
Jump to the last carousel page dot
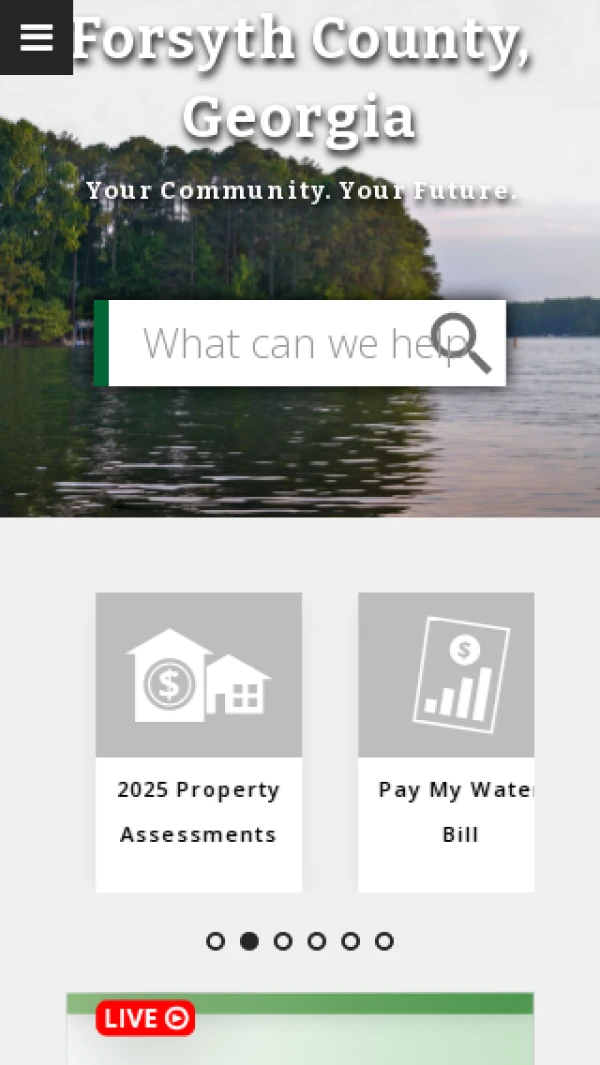tap(384, 941)
